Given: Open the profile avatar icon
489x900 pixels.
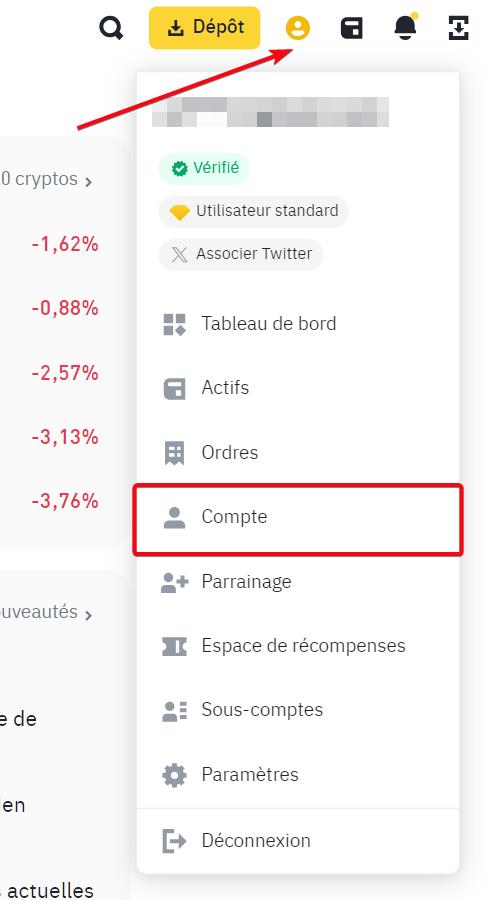Looking at the screenshot, I should tap(297, 28).
